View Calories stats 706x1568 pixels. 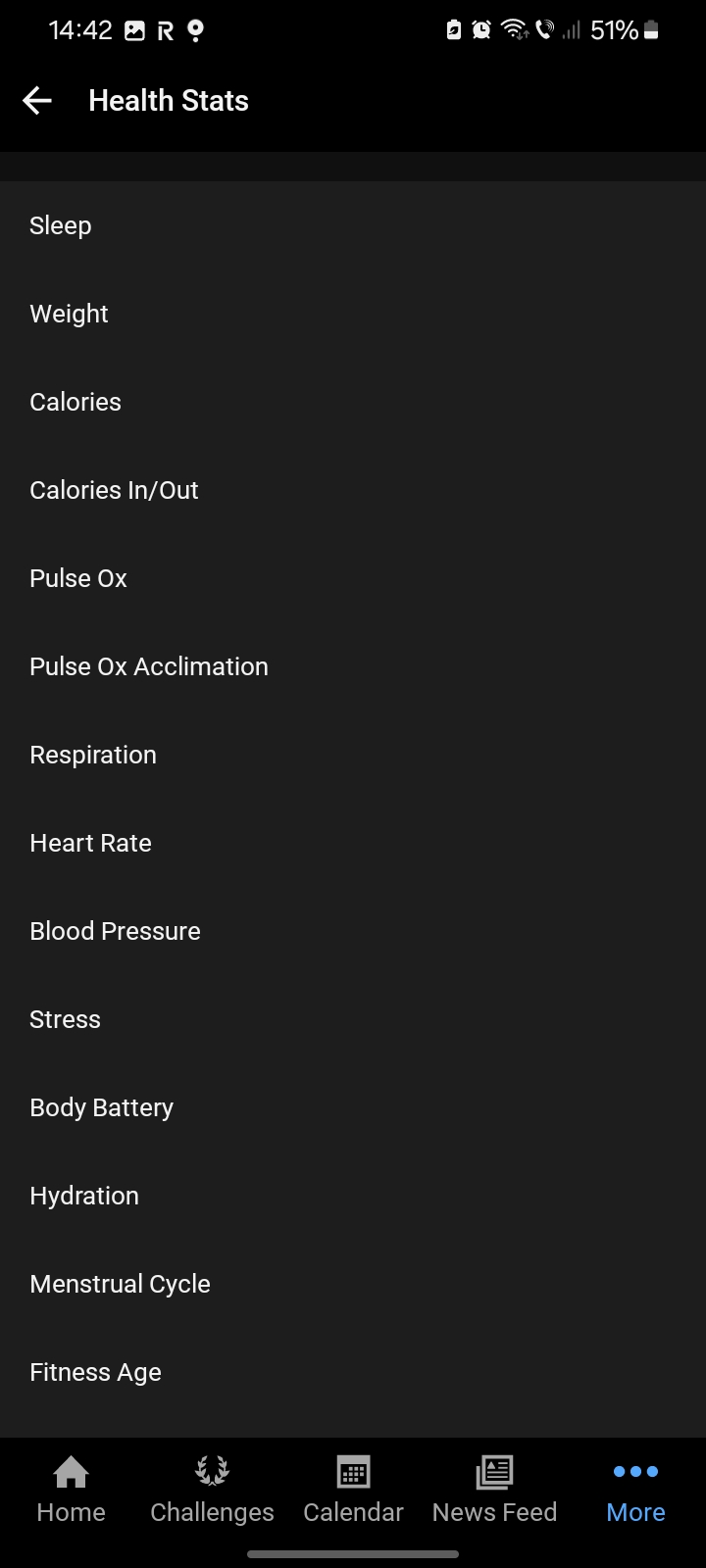pyautogui.click(x=353, y=402)
